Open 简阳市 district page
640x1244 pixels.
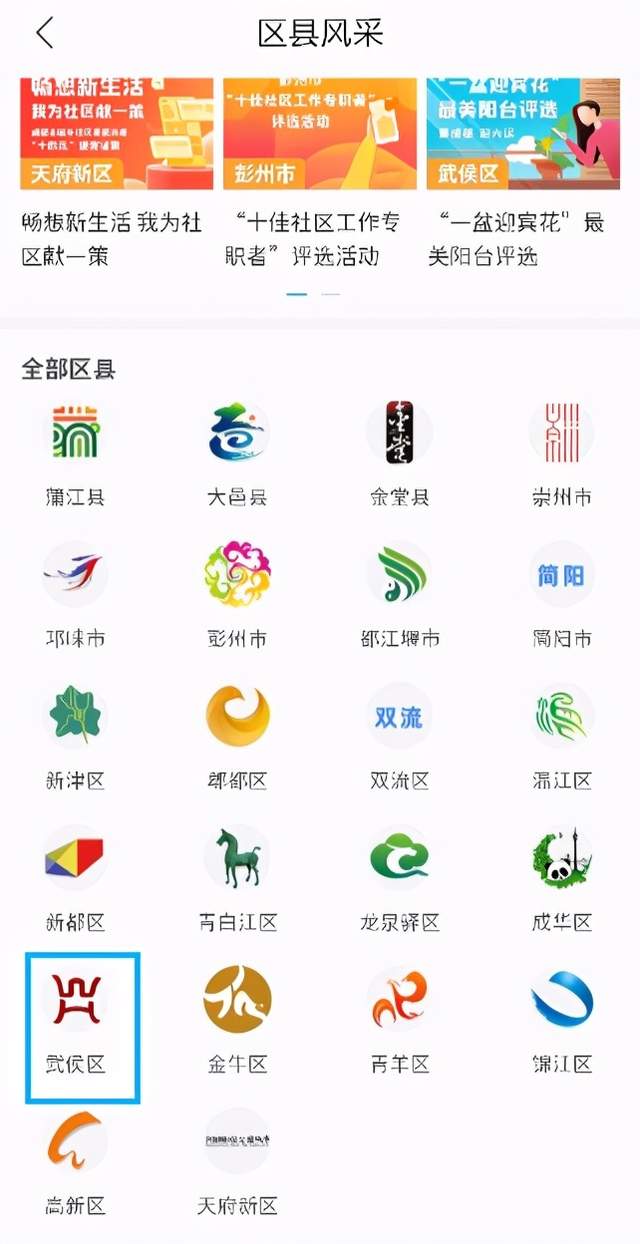561,595
